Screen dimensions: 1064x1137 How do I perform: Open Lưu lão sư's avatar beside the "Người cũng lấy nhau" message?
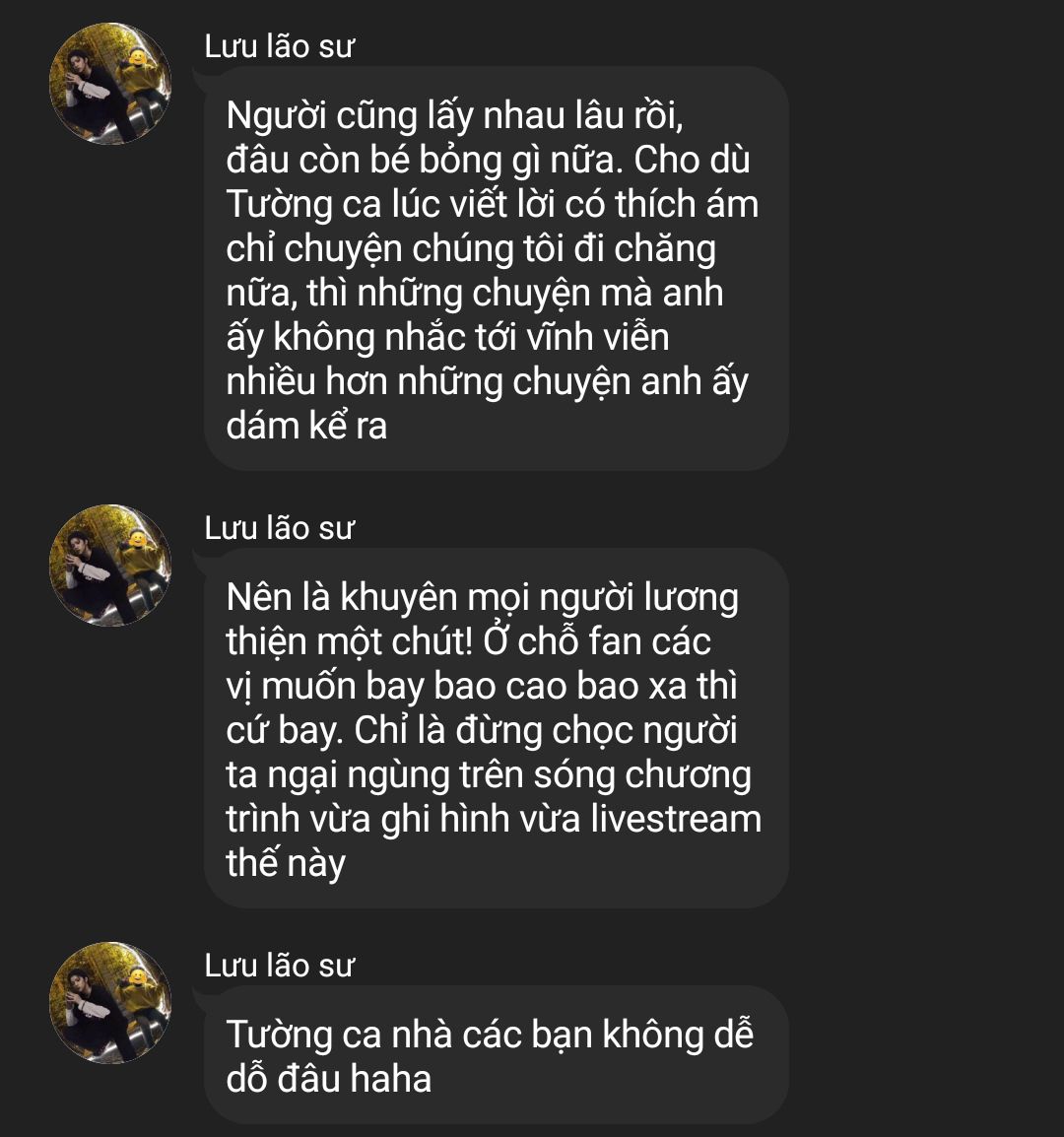(x=110, y=84)
